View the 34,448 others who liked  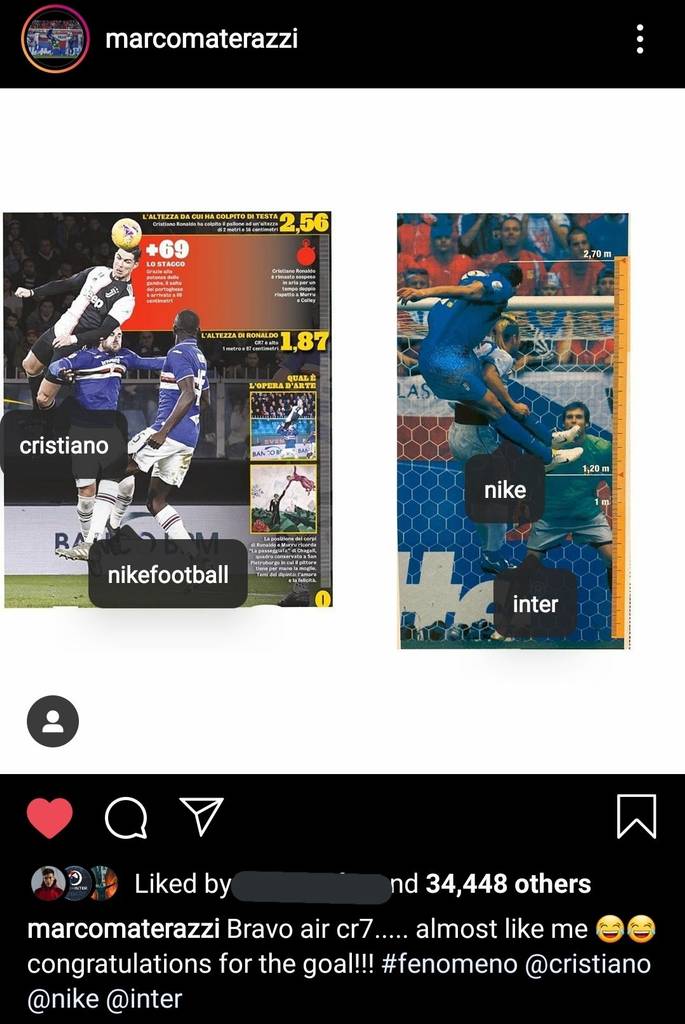(x=508, y=884)
